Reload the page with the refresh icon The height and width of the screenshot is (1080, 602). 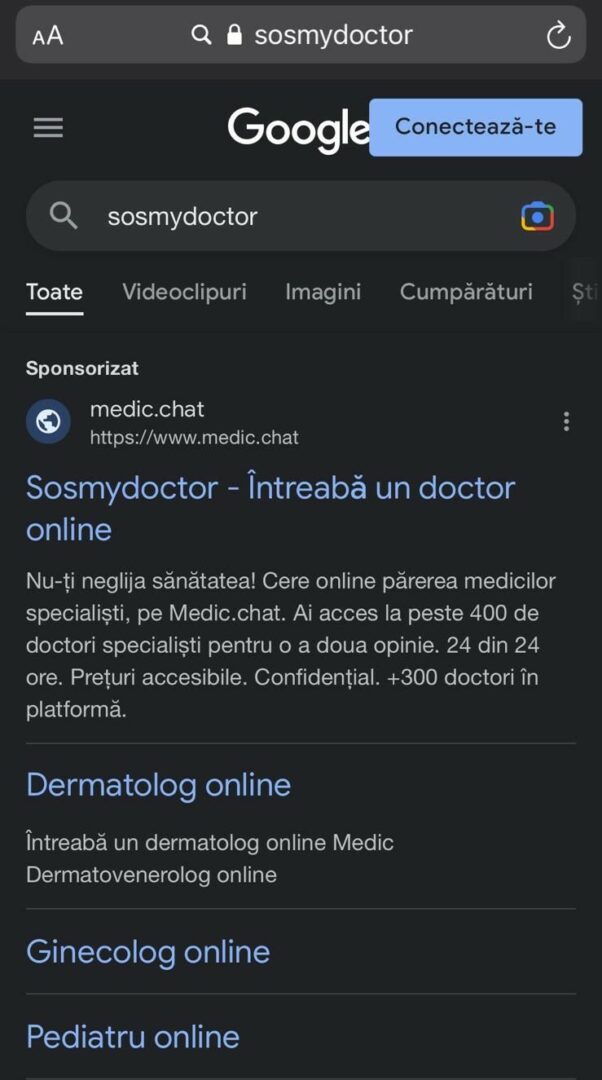[558, 35]
